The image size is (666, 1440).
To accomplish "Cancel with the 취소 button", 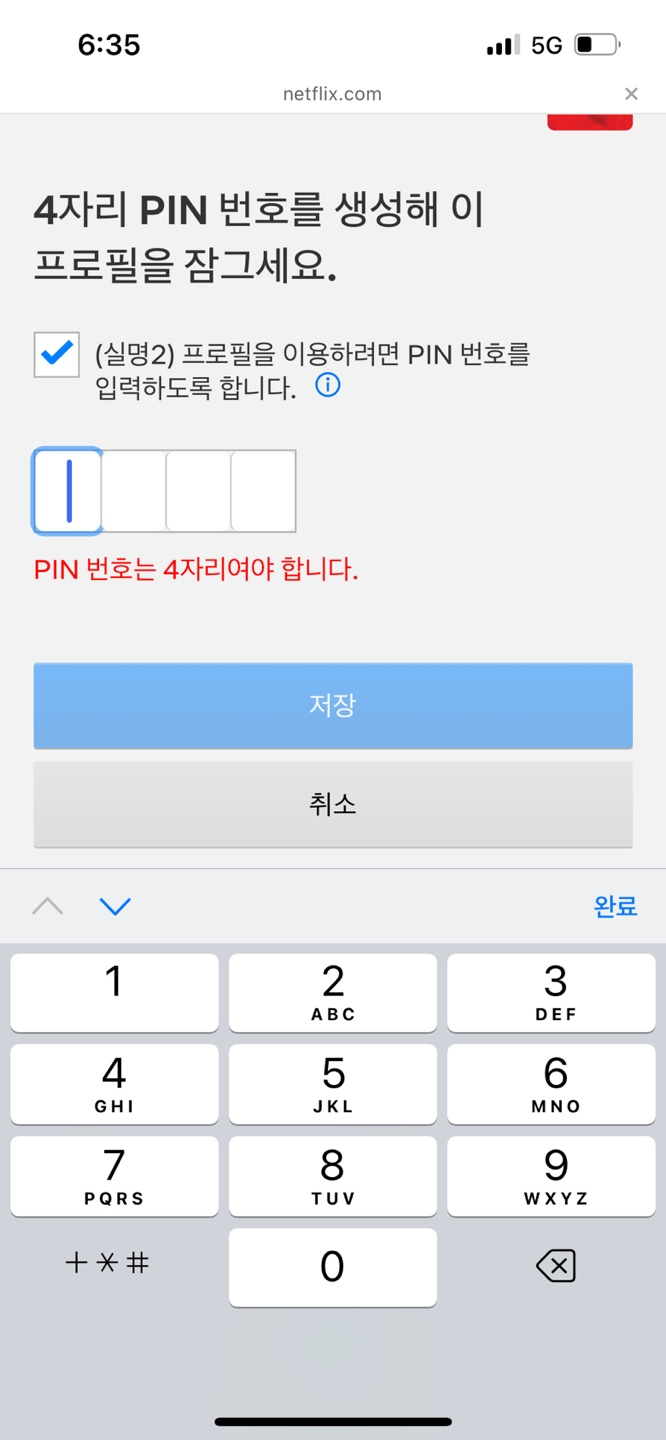I will pyautogui.click(x=333, y=804).
